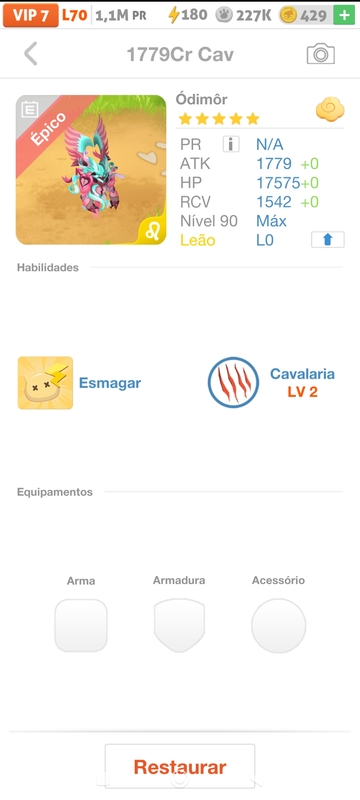The height and width of the screenshot is (800, 360).
Task: Open the VIP 7 badge
Action: tap(31, 15)
